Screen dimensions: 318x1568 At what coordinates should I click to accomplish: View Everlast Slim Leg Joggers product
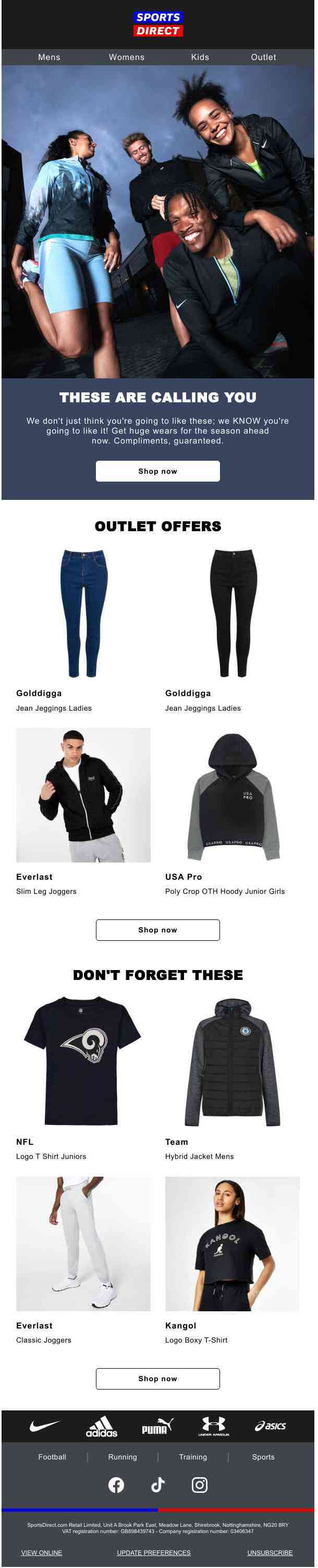83,795
